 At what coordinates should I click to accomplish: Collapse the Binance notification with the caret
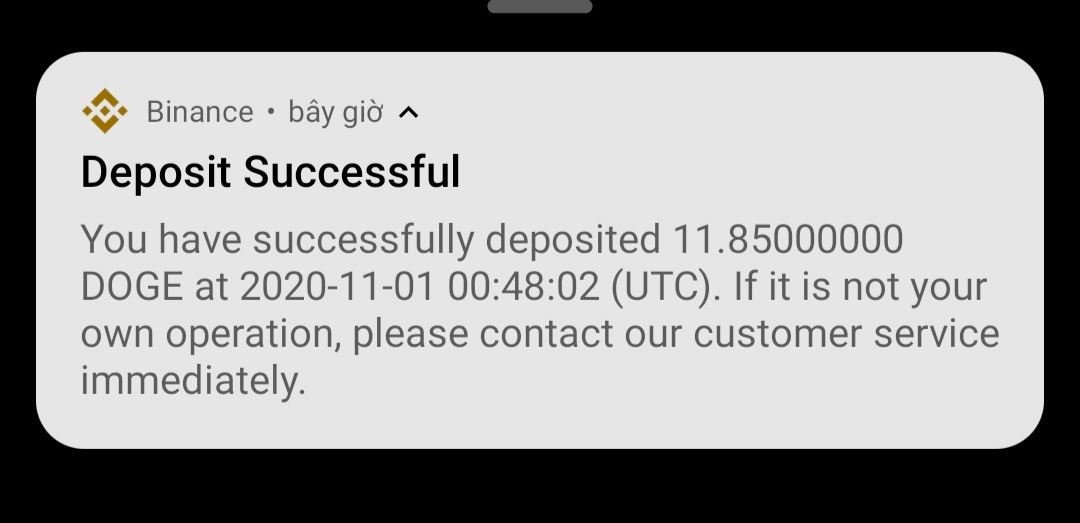(x=408, y=113)
